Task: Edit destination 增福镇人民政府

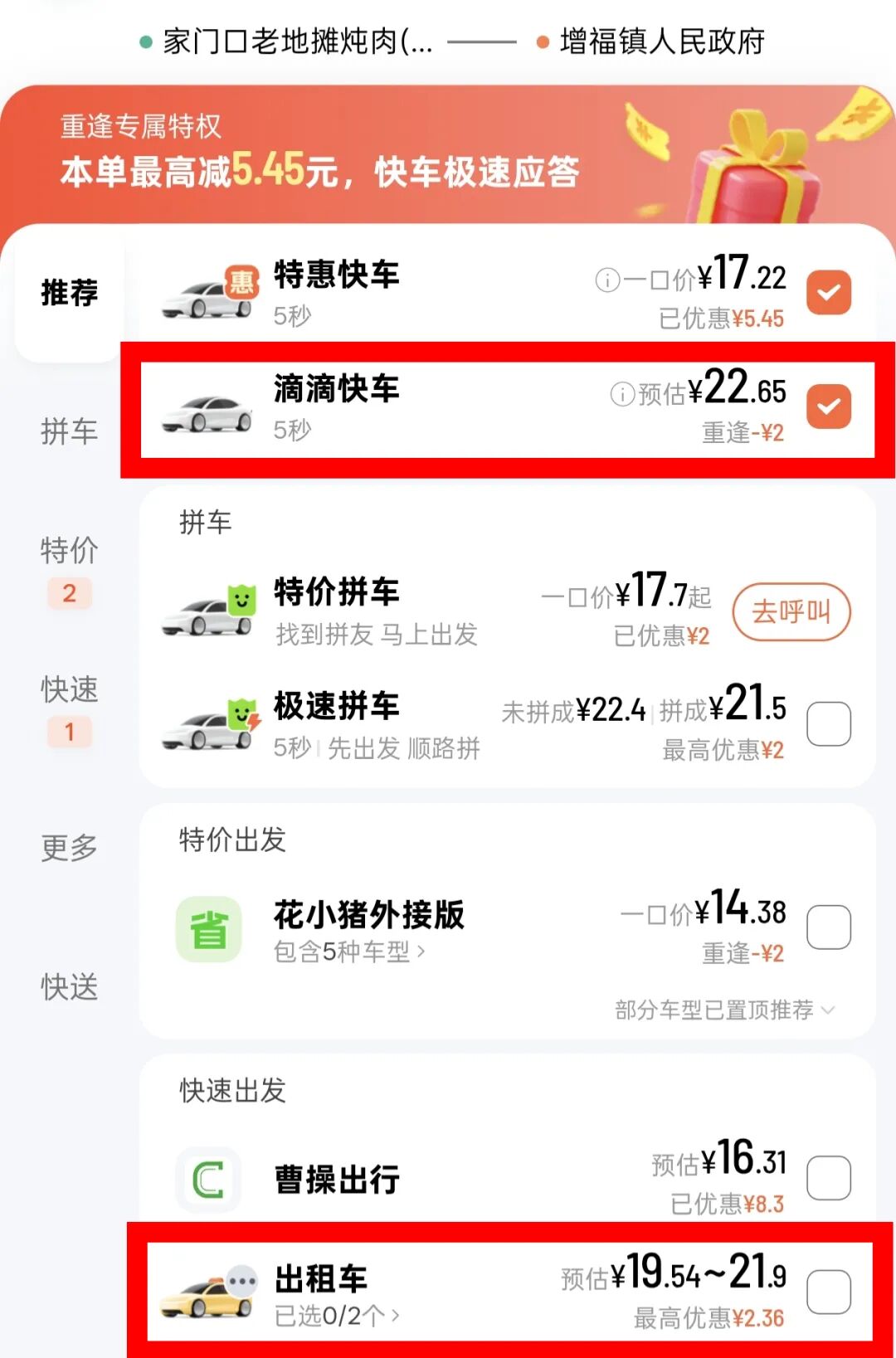Action: [661, 41]
